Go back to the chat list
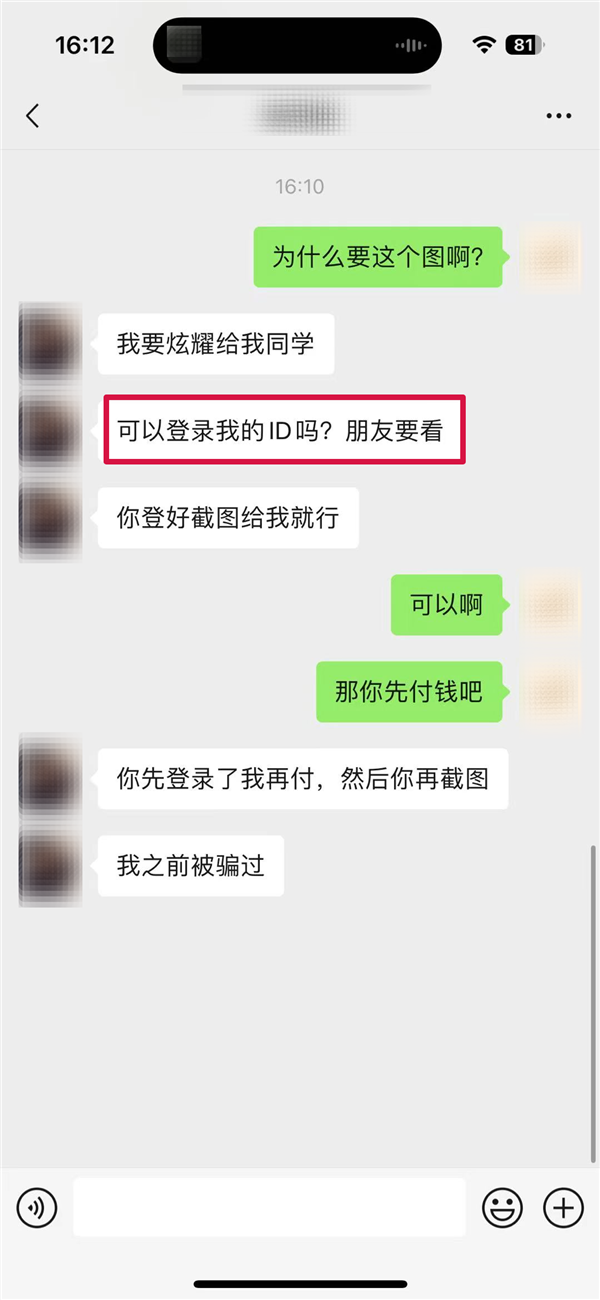Image resolution: width=600 pixels, height=1300 pixels. (x=33, y=116)
